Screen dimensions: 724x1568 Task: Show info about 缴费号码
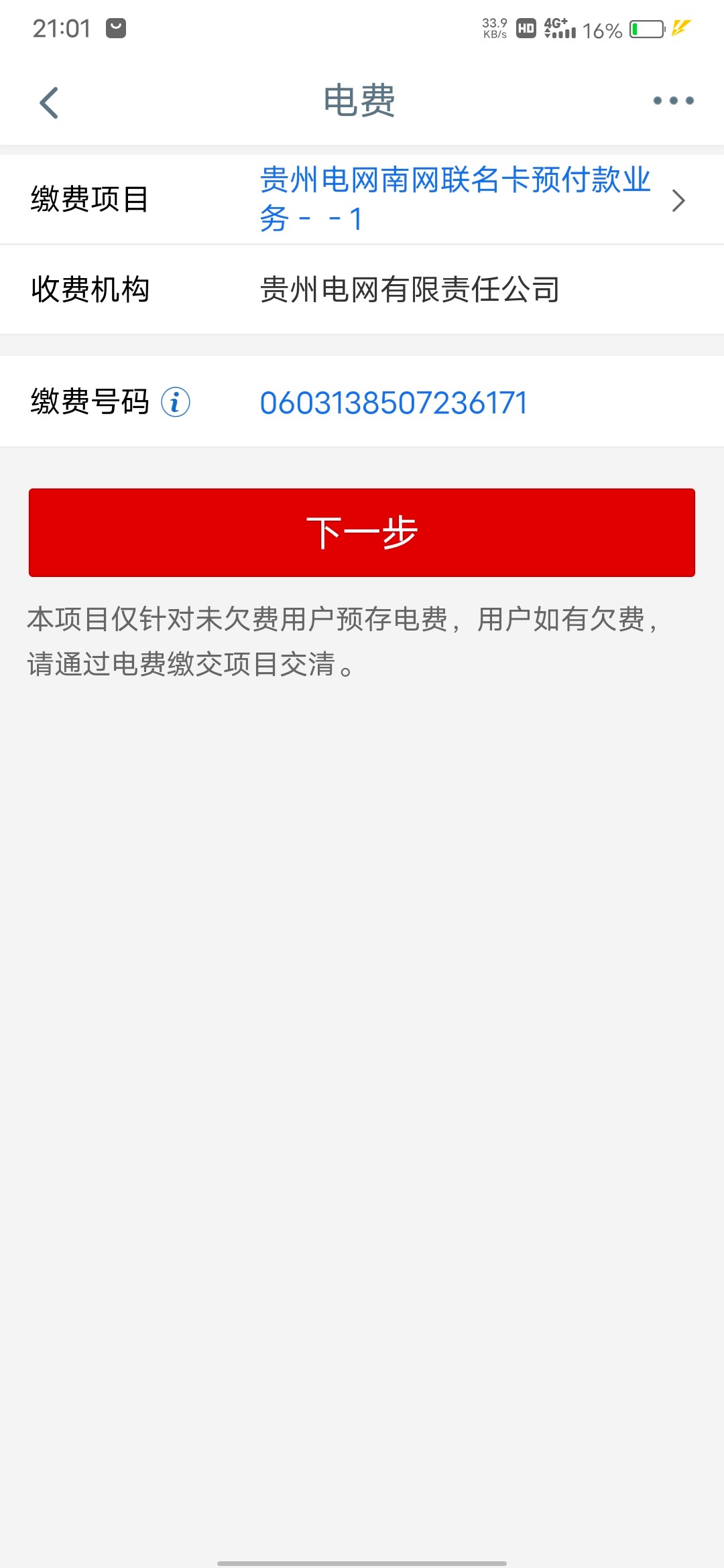[x=176, y=402]
